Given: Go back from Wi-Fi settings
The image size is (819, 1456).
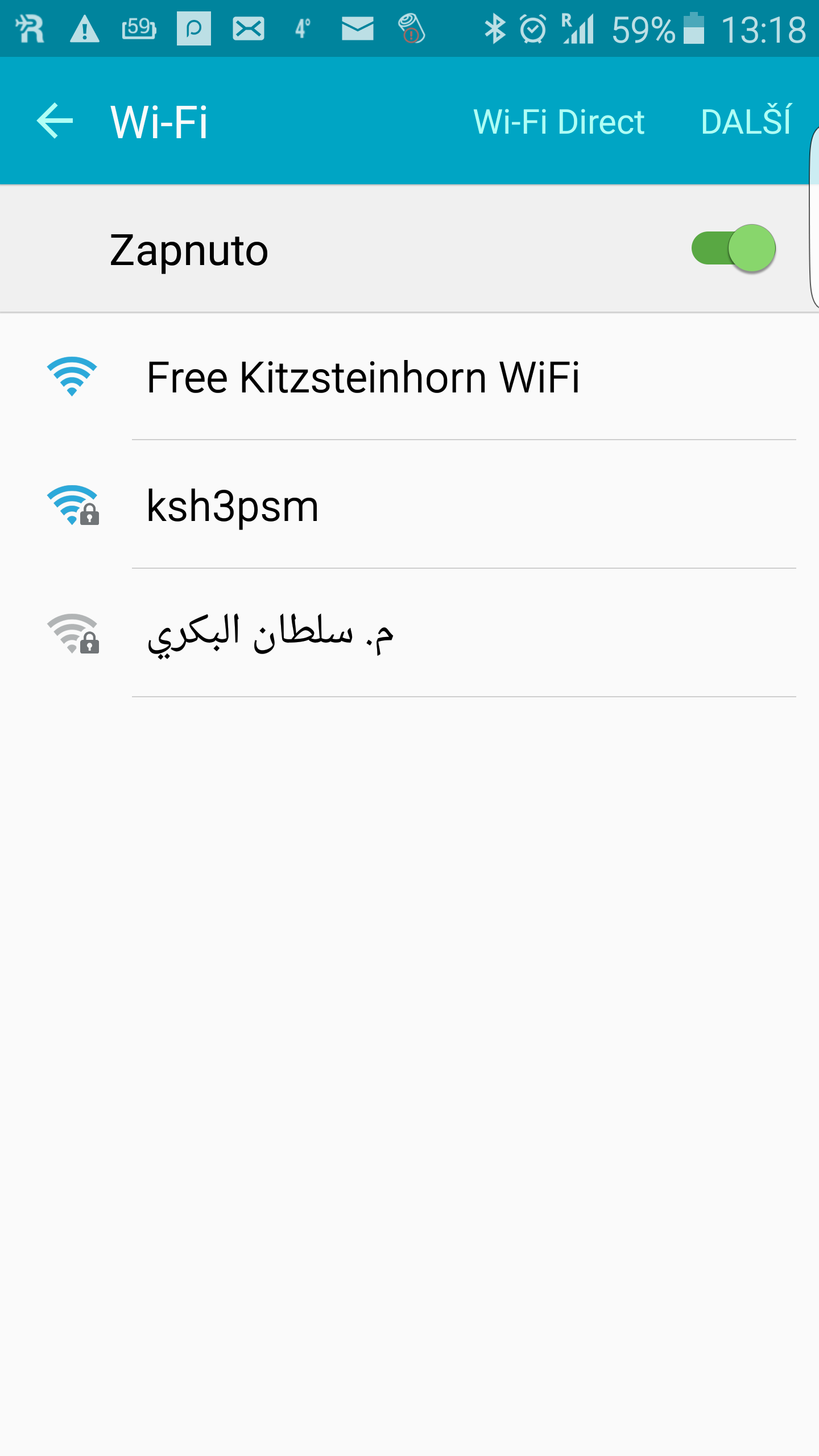Looking at the screenshot, I should [x=55, y=121].
